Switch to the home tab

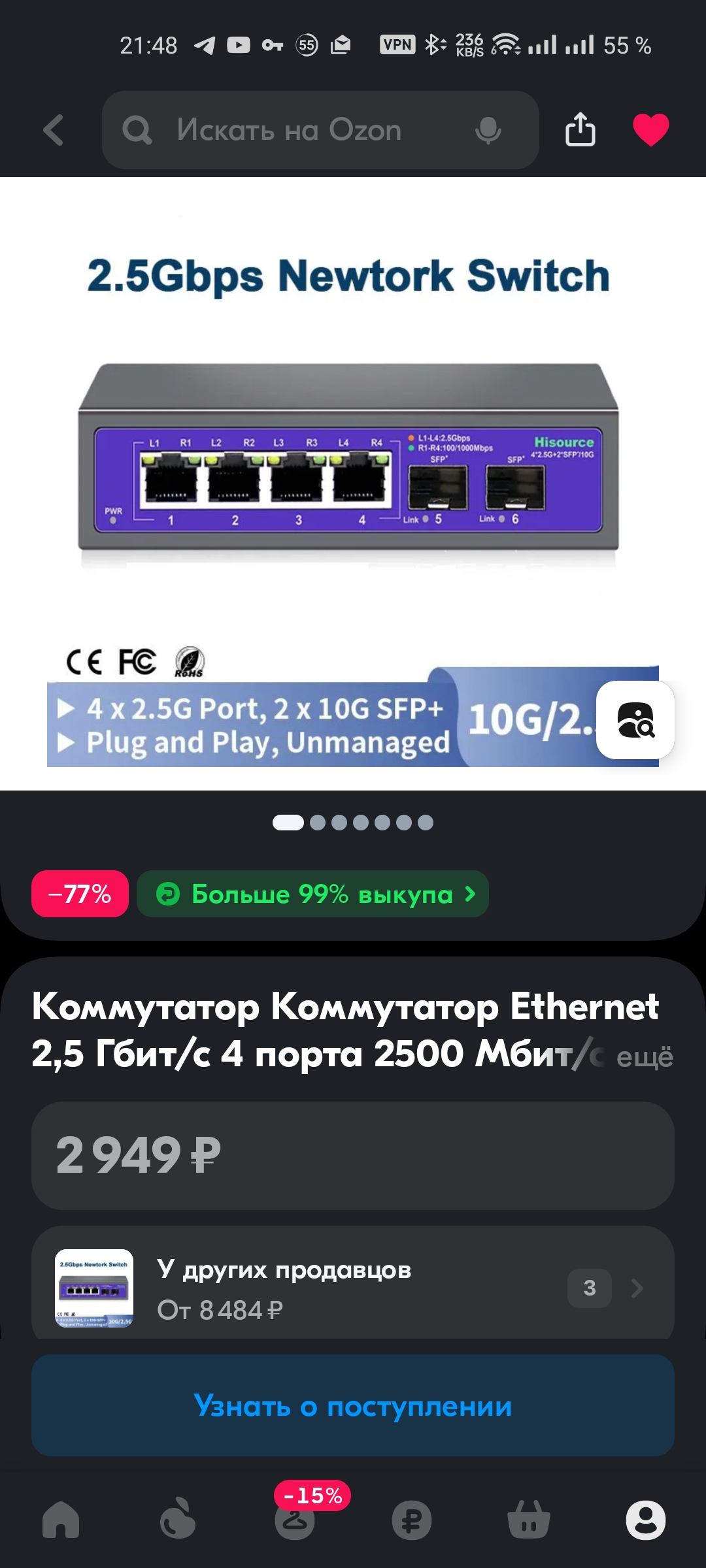tap(61, 1520)
